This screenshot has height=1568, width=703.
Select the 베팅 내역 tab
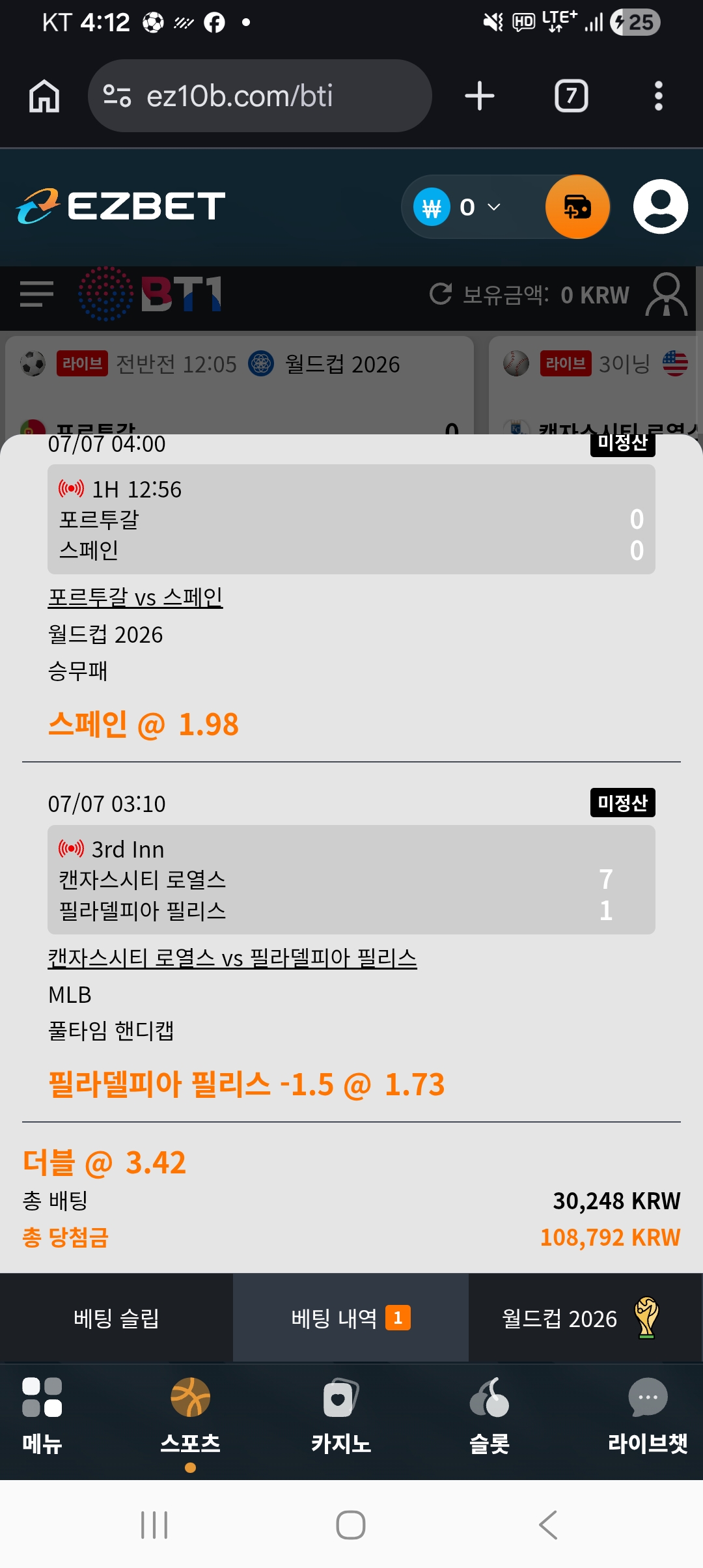(x=351, y=1318)
